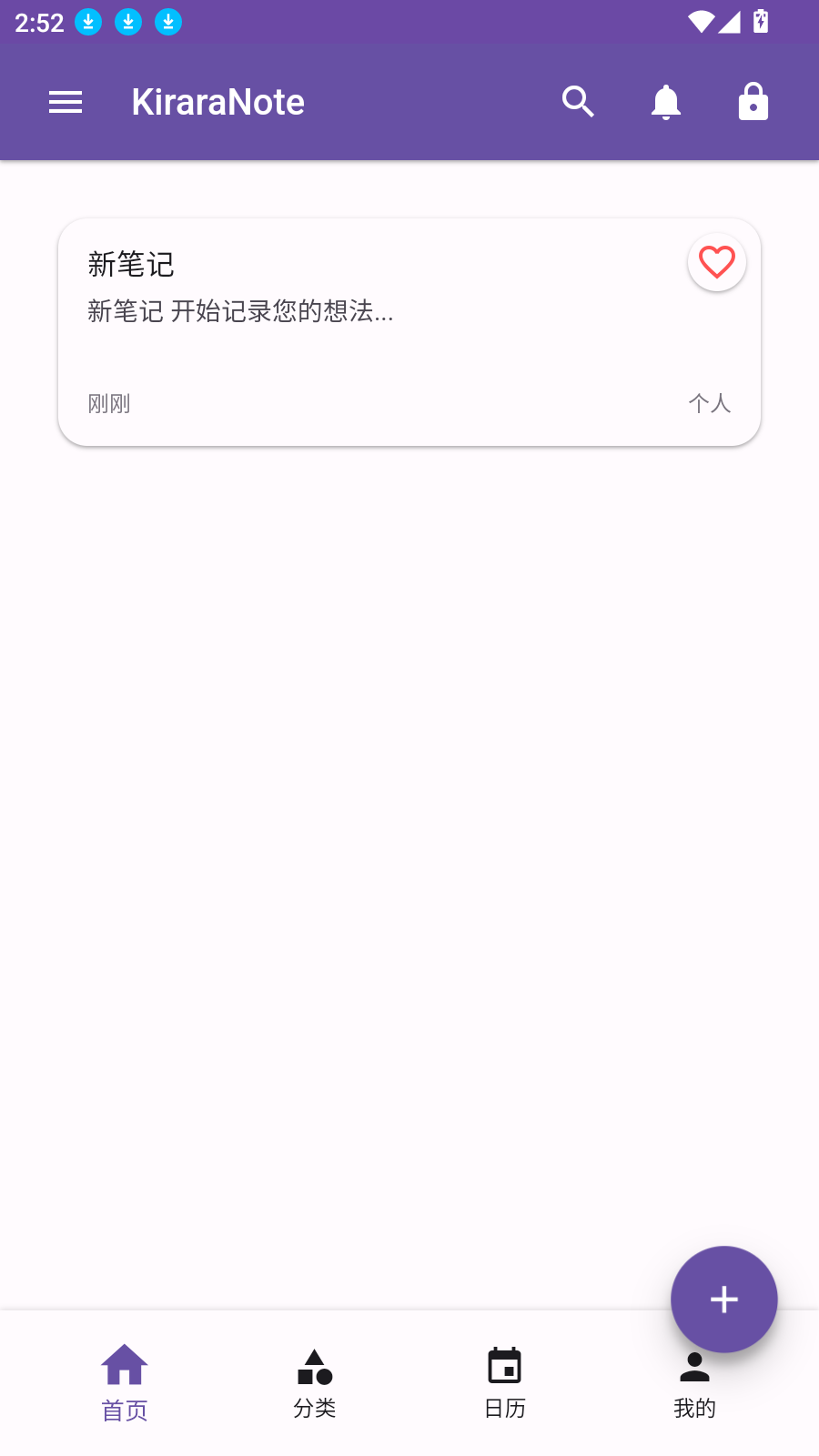819x1456 pixels.
Task: Open the hamburger drawer menu
Action: (x=66, y=102)
